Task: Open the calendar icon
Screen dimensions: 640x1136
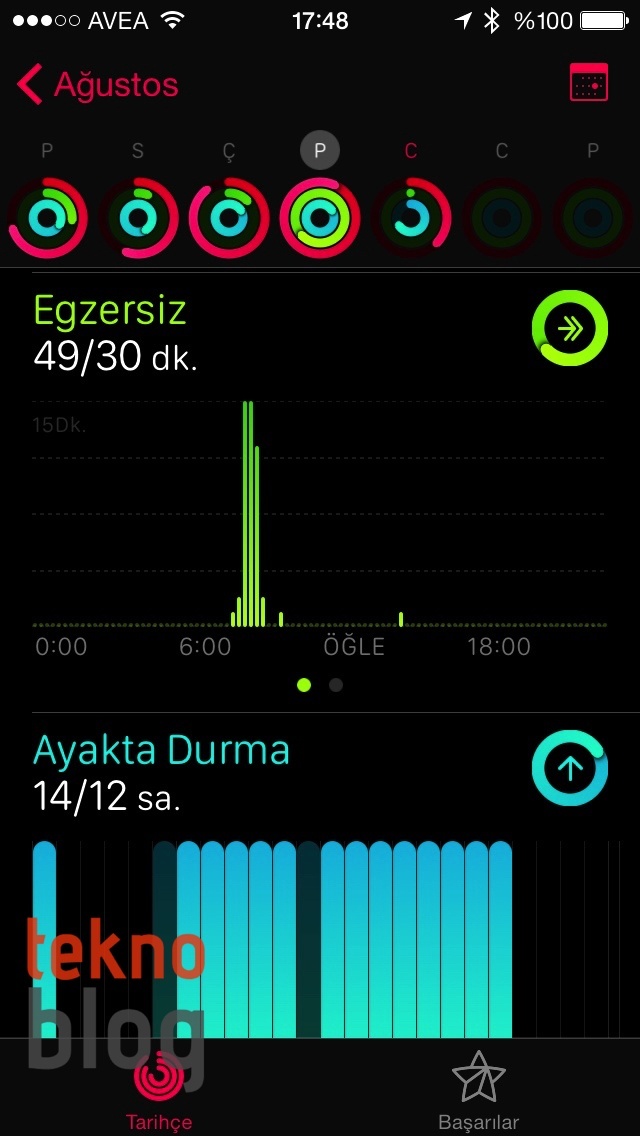Action: click(588, 84)
